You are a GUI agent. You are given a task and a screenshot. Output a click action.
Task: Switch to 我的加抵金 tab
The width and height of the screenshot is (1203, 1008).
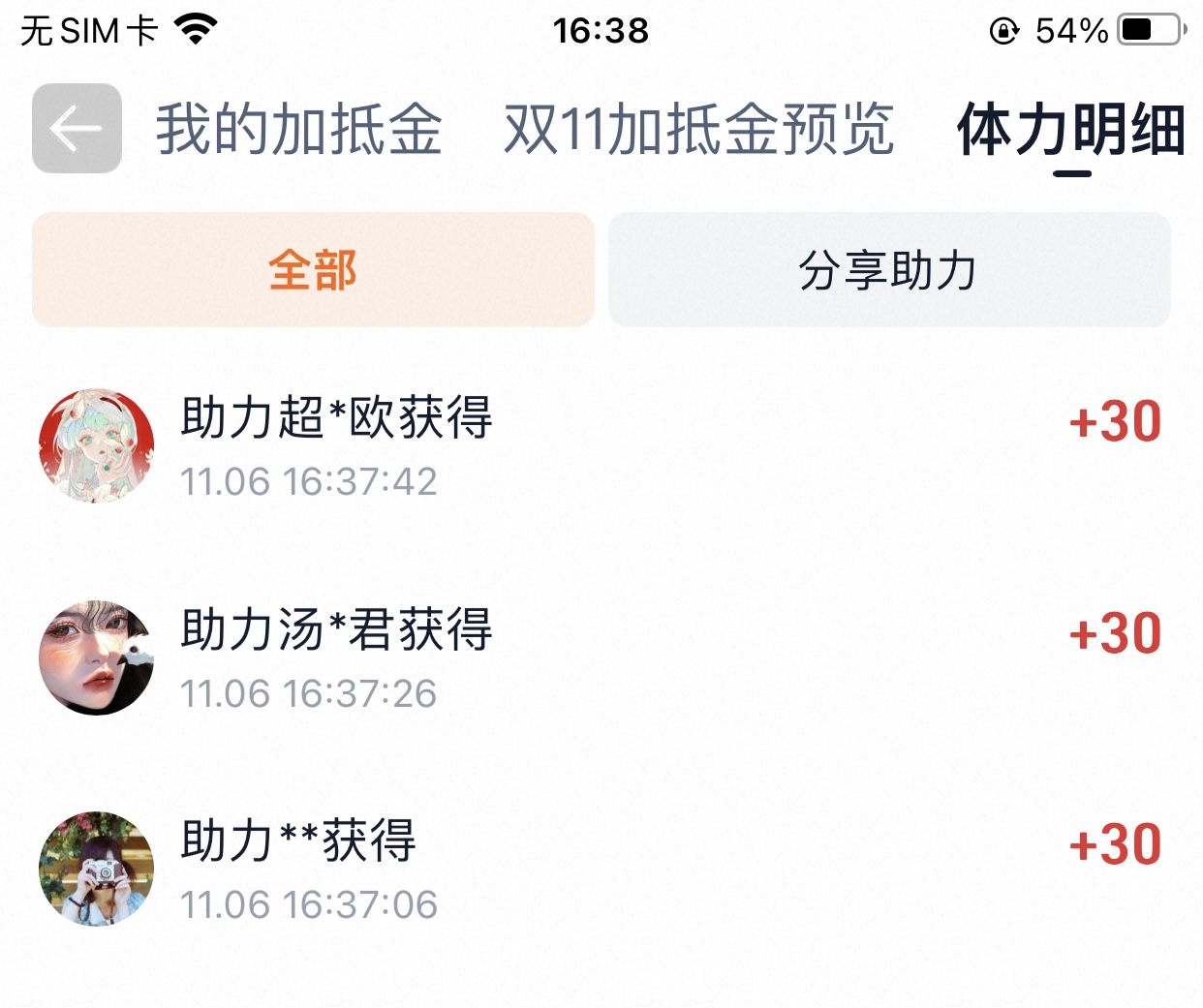(x=298, y=130)
